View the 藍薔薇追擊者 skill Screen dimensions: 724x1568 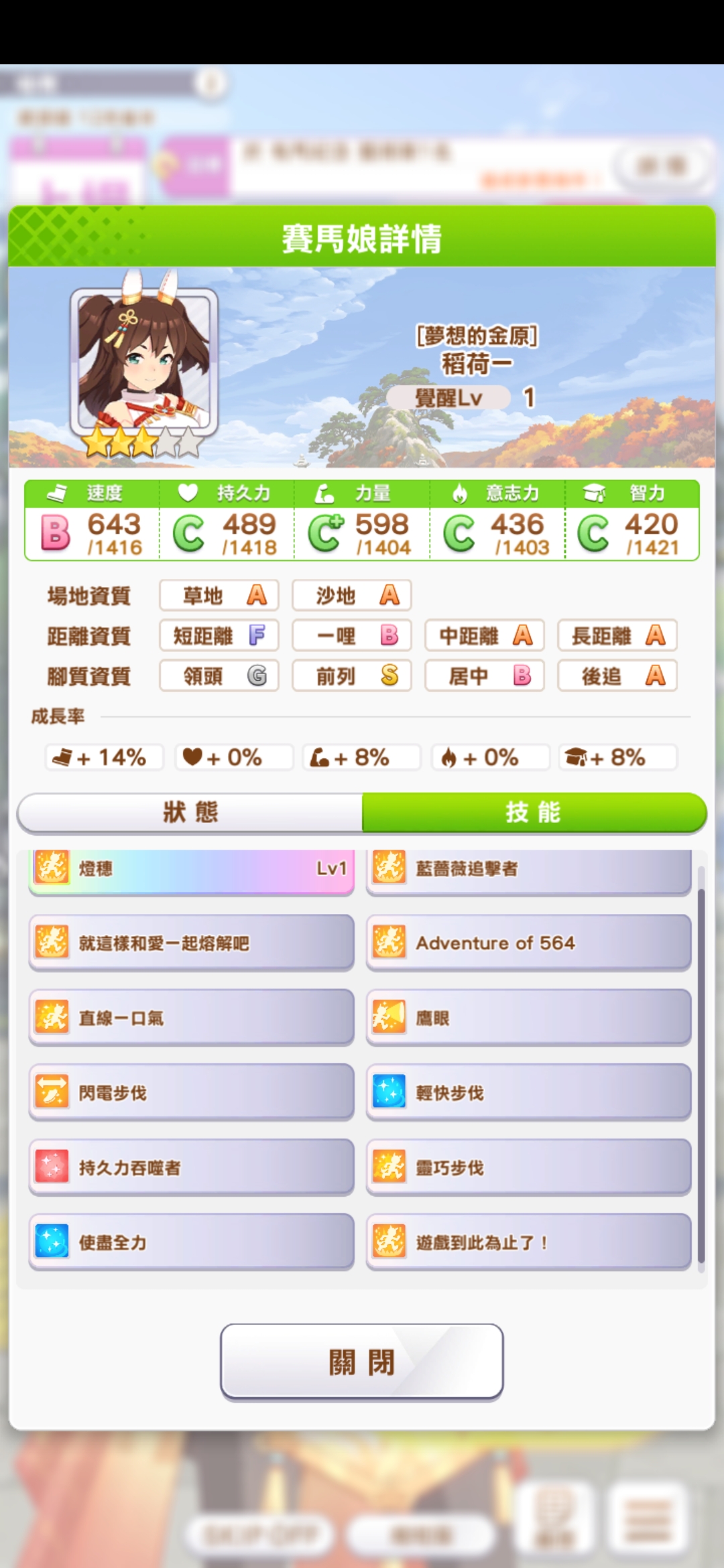coord(528,870)
